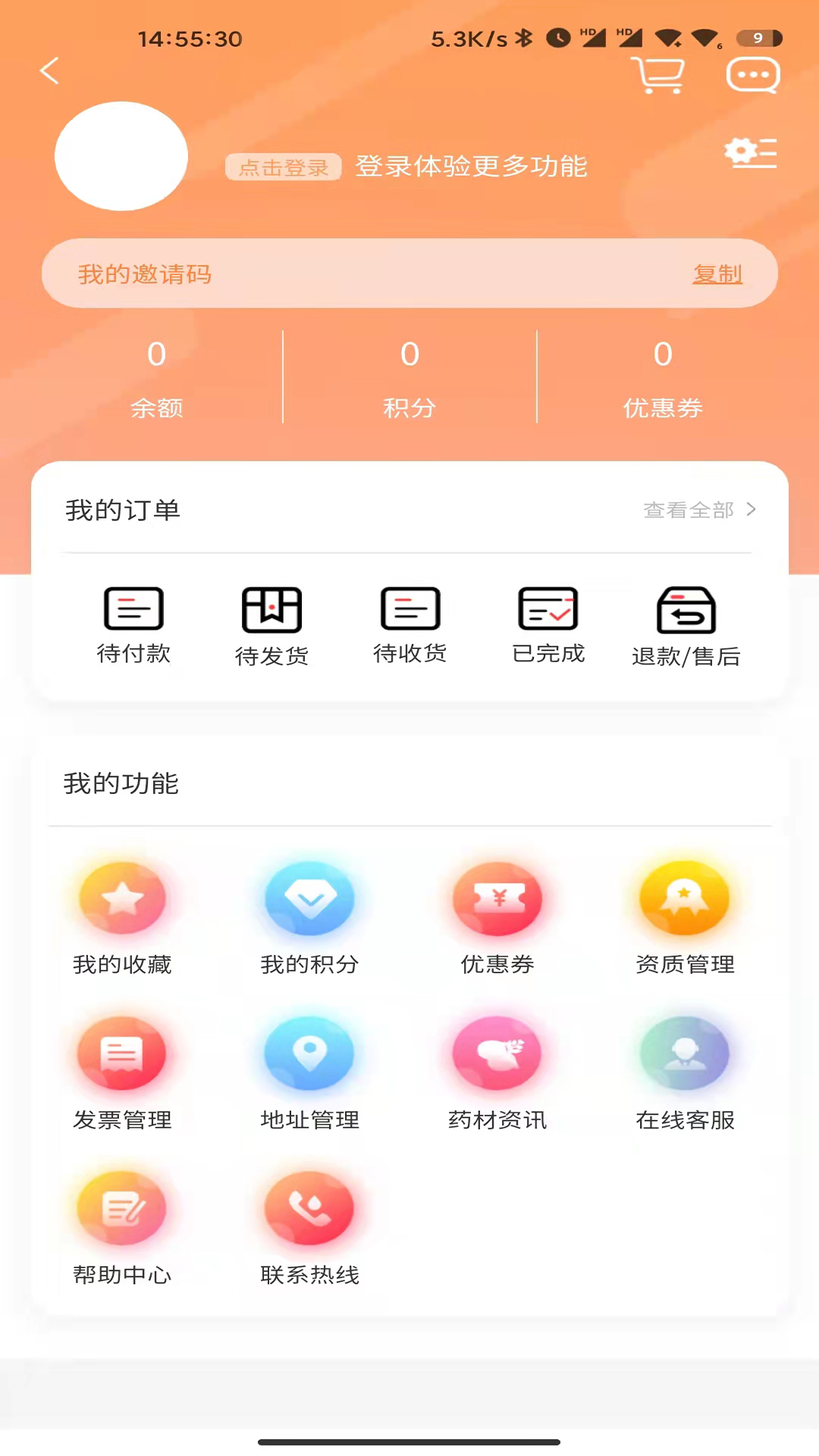Open 待付款 pending payment orders
This screenshot has height=1456, width=819.
[x=133, y=624]
